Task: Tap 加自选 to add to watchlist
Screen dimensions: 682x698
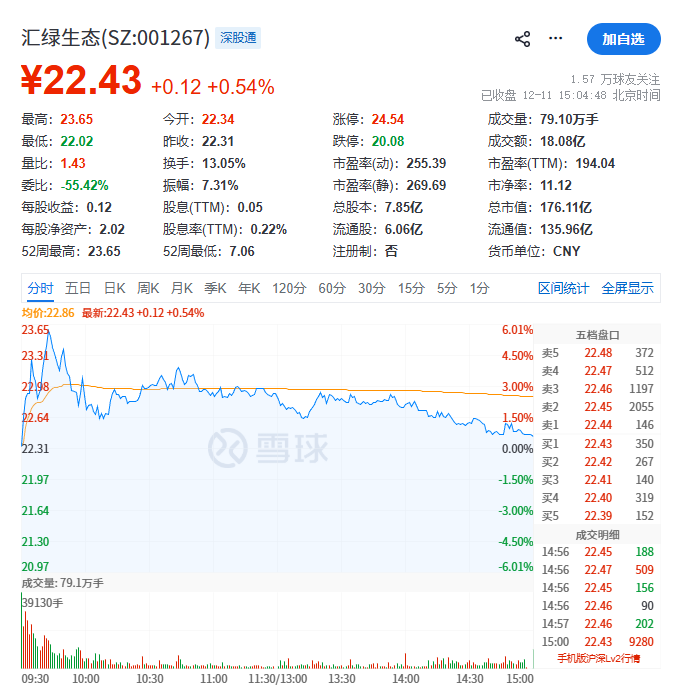Action: pos(623,39)
